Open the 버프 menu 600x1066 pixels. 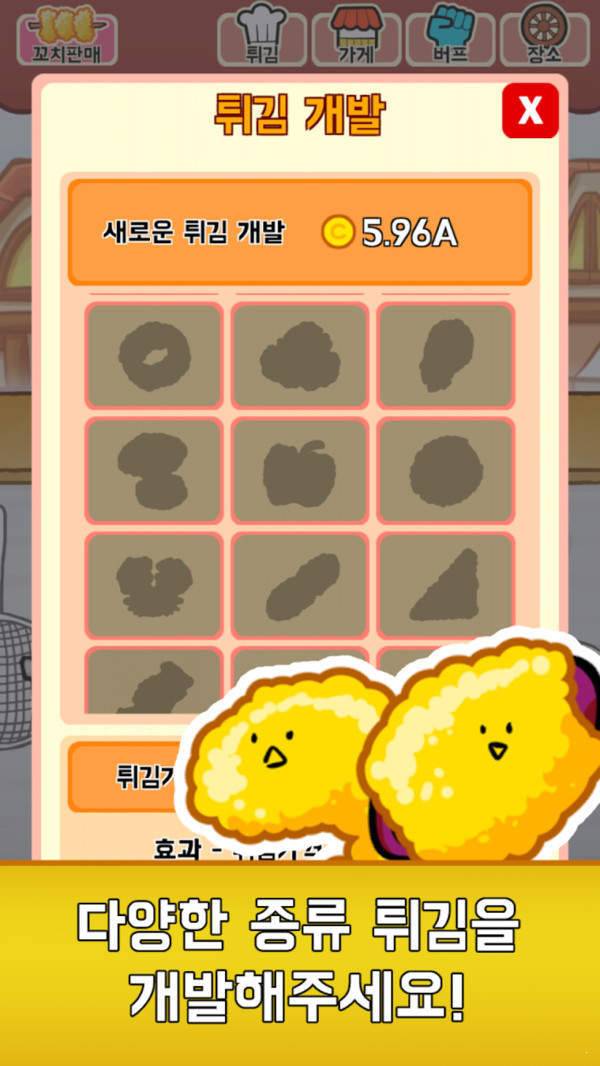pyautogui.click(x=449, y=35)
